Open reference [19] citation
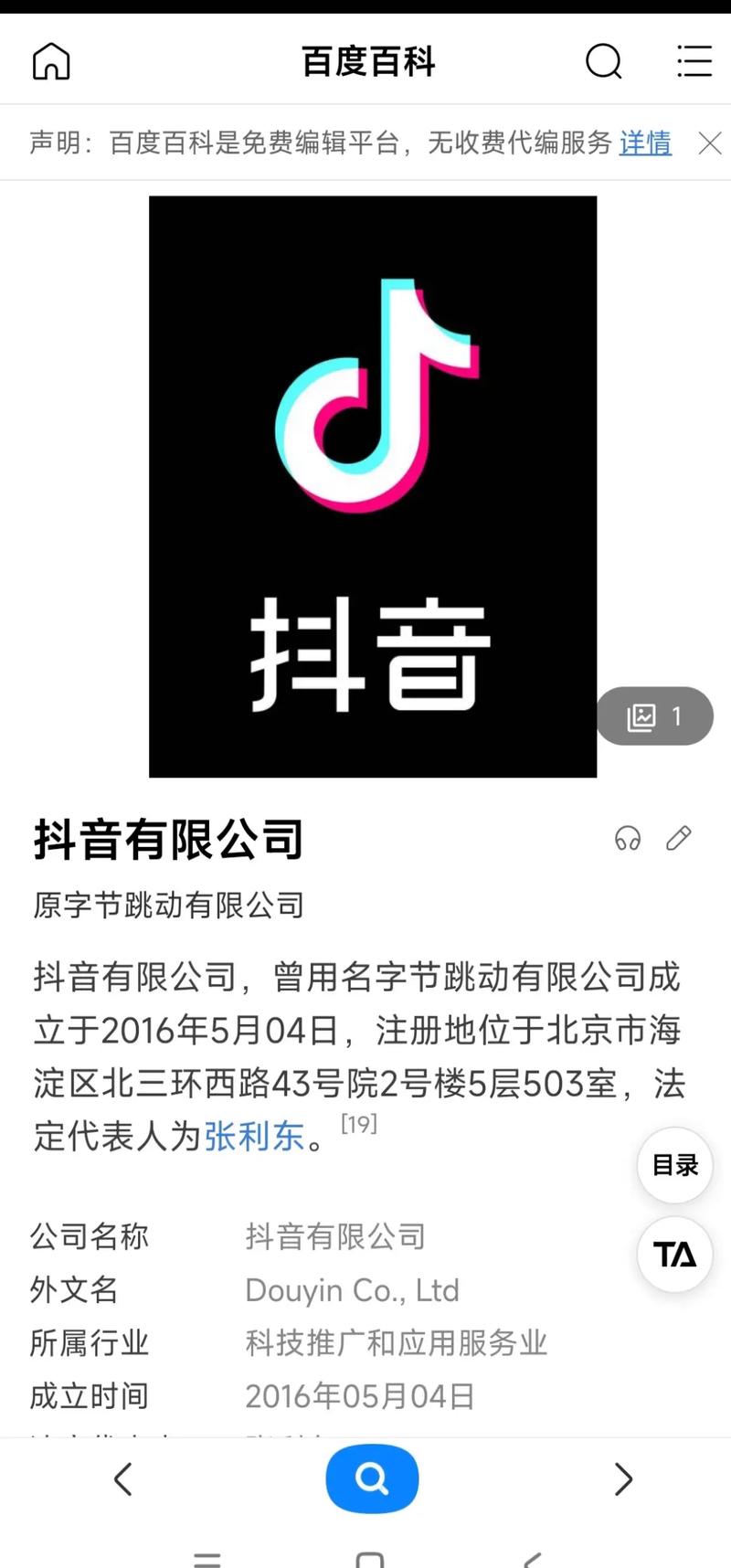 359,1124
